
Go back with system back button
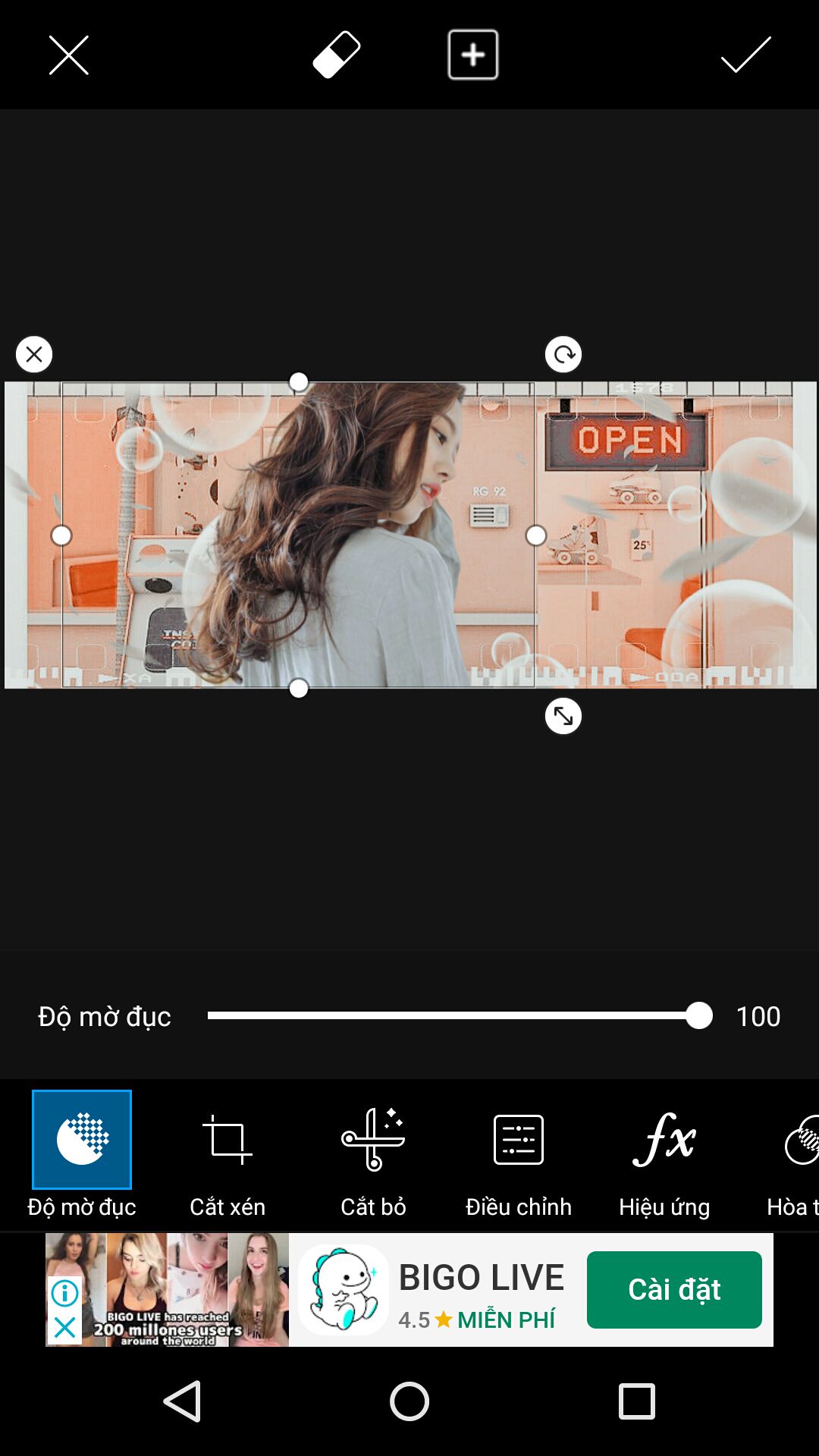(x=183, y=1401)
